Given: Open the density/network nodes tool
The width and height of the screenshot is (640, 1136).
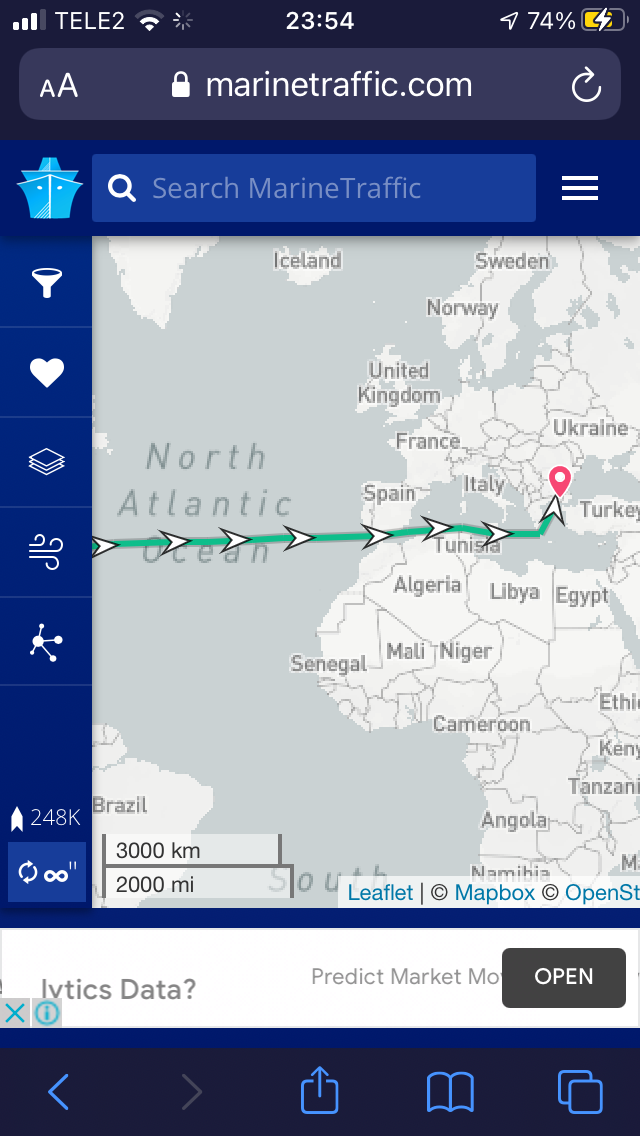Looking at the screenshot, I should (x=46, y=642).
